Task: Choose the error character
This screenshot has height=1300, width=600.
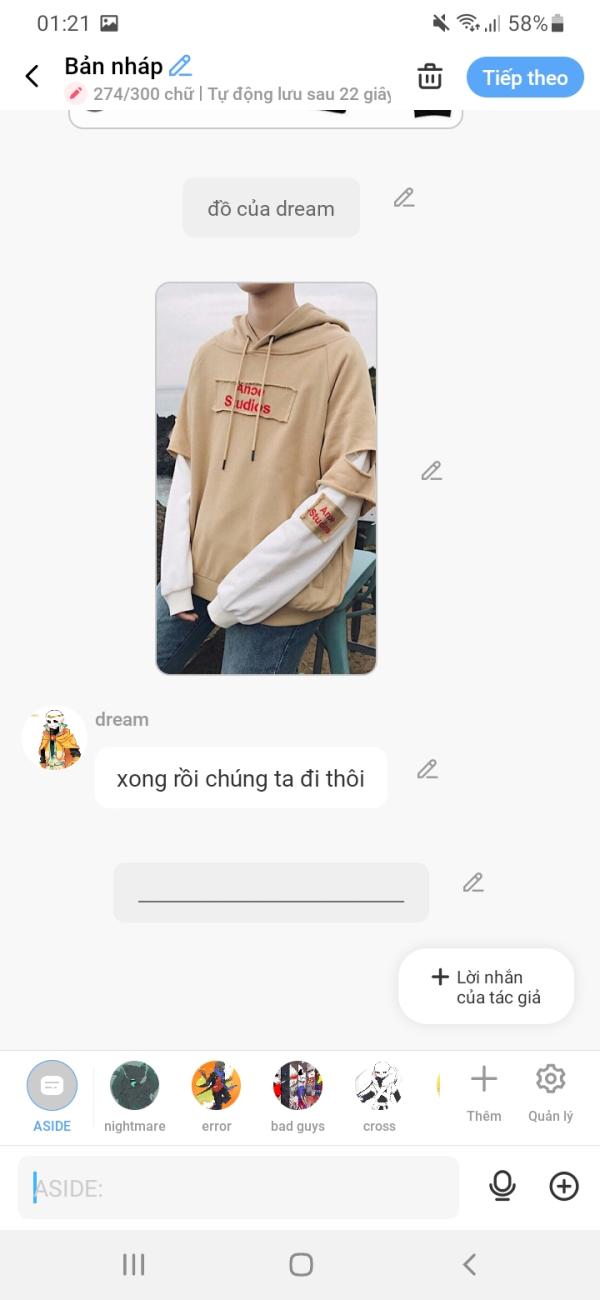Action: pyautogui.click(x=216, y=1097)
